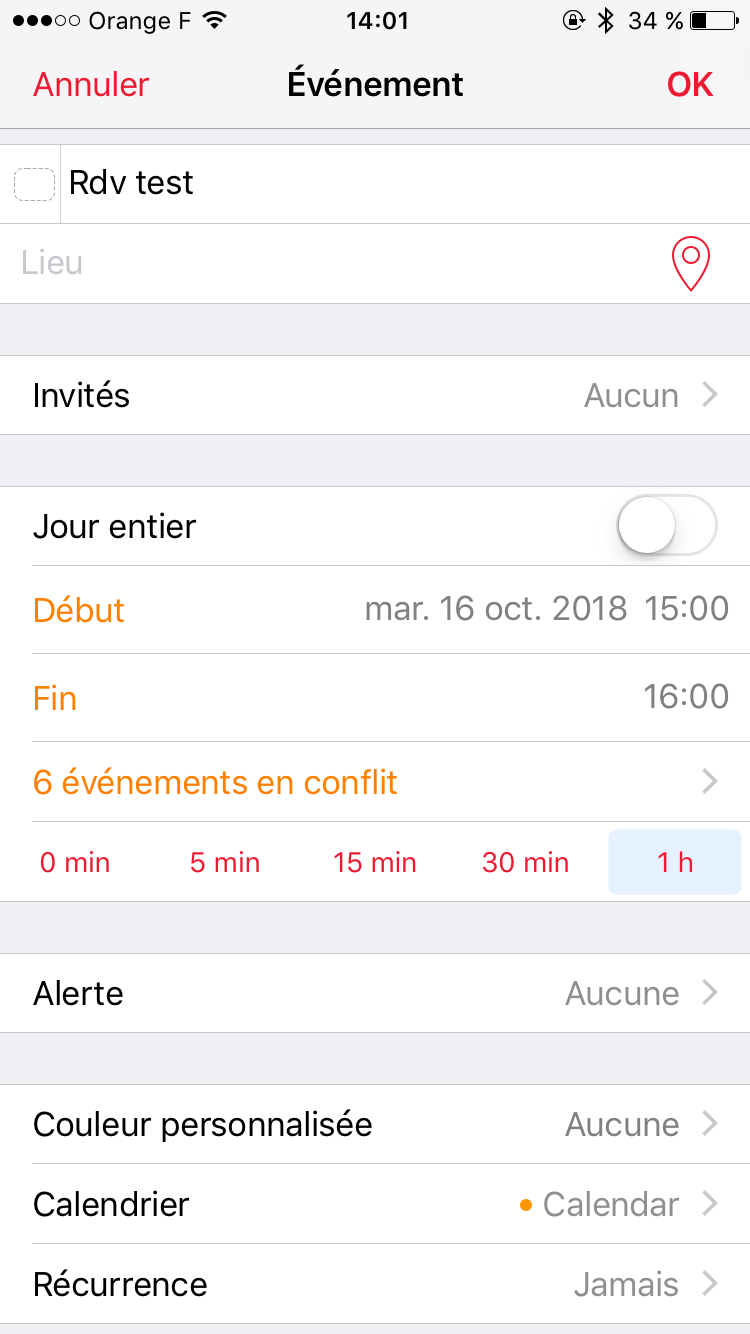The width and height of the screenshot is (750, 1334).
Task: Open the Récurrence setting
Action: click(375, 1284)
